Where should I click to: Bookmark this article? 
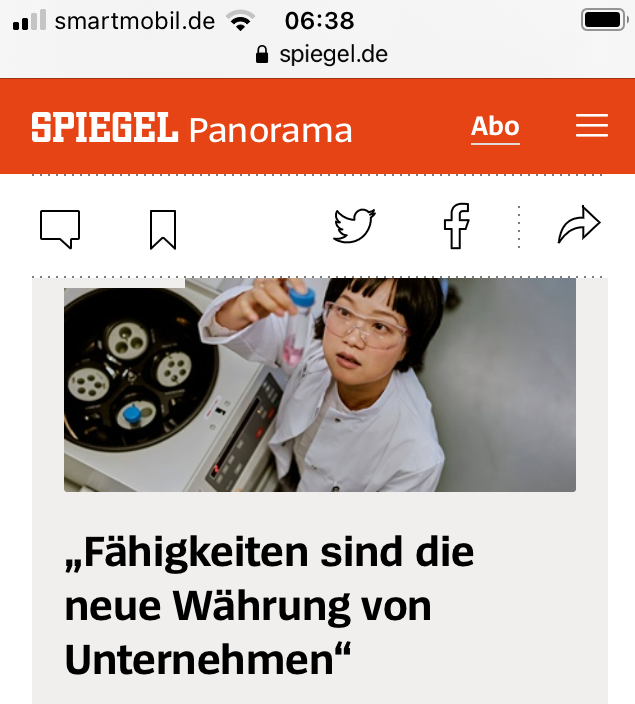point(163,229)
